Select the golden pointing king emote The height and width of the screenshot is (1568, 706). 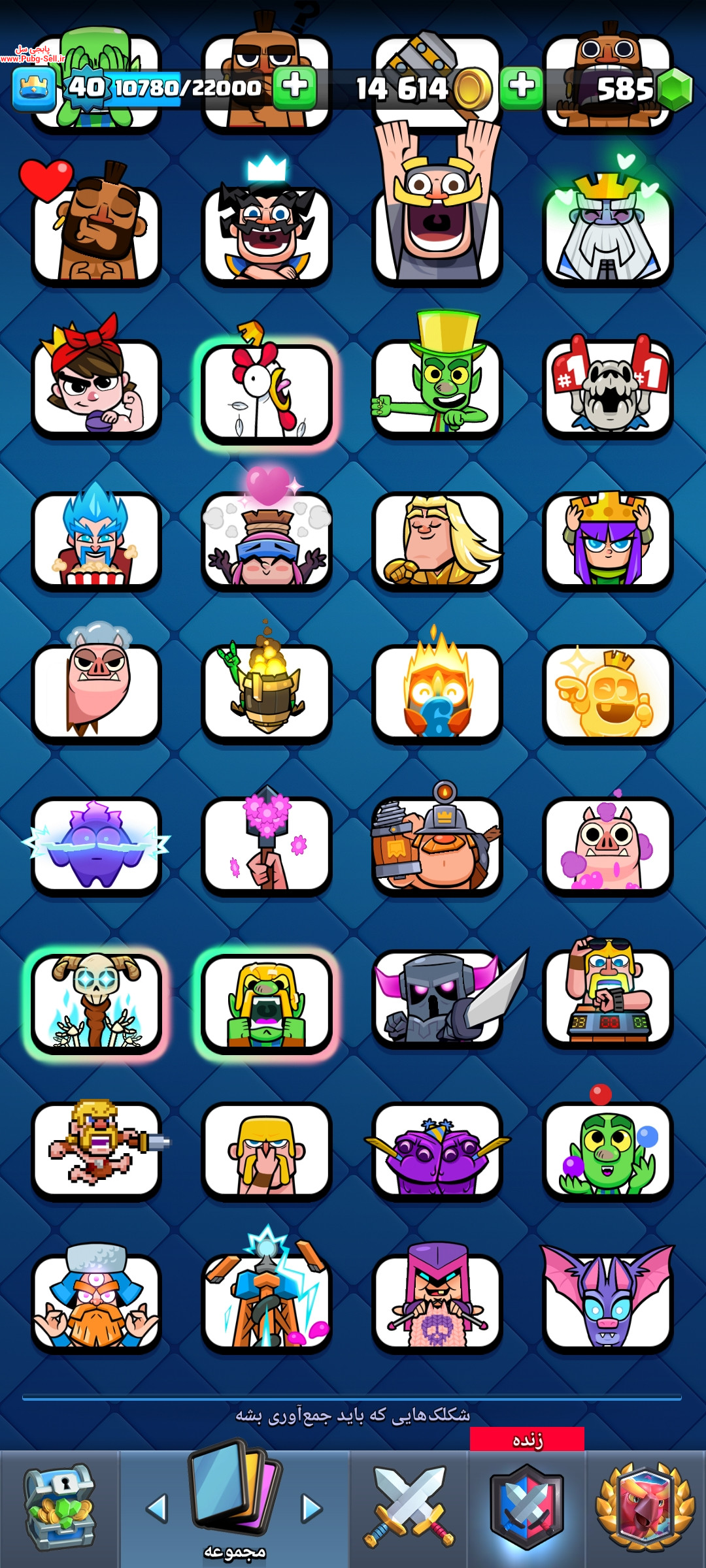pos(608,694)
